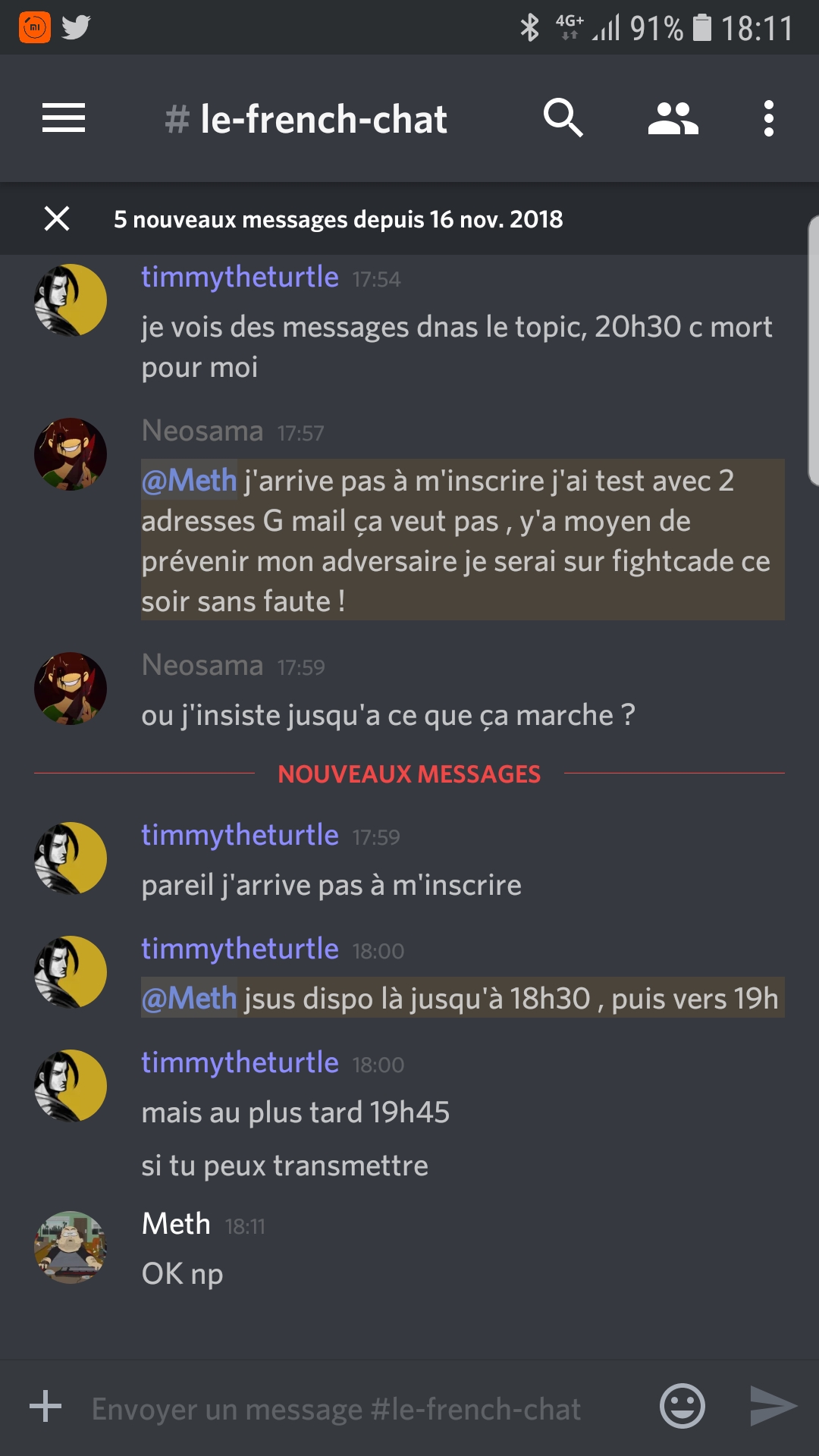Open the emoji picker
Image resolution: width=819 pixels, height=1456 pixels.
(x=682, y=1406)
